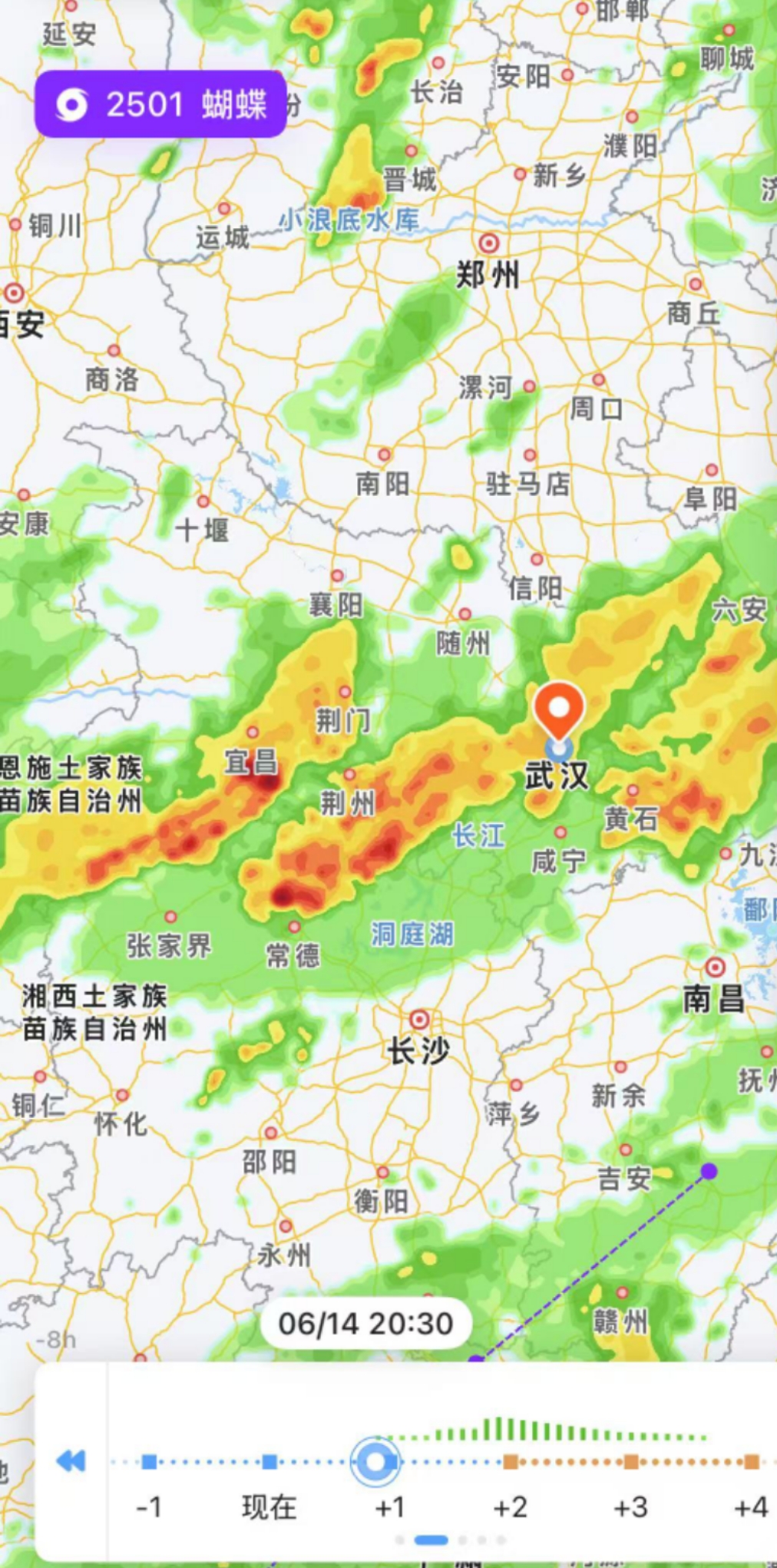This screenshot has width=777, height=1568.
Task: Open the 2501 蝴蝶 typhoon chip
Action: [160, 104]
